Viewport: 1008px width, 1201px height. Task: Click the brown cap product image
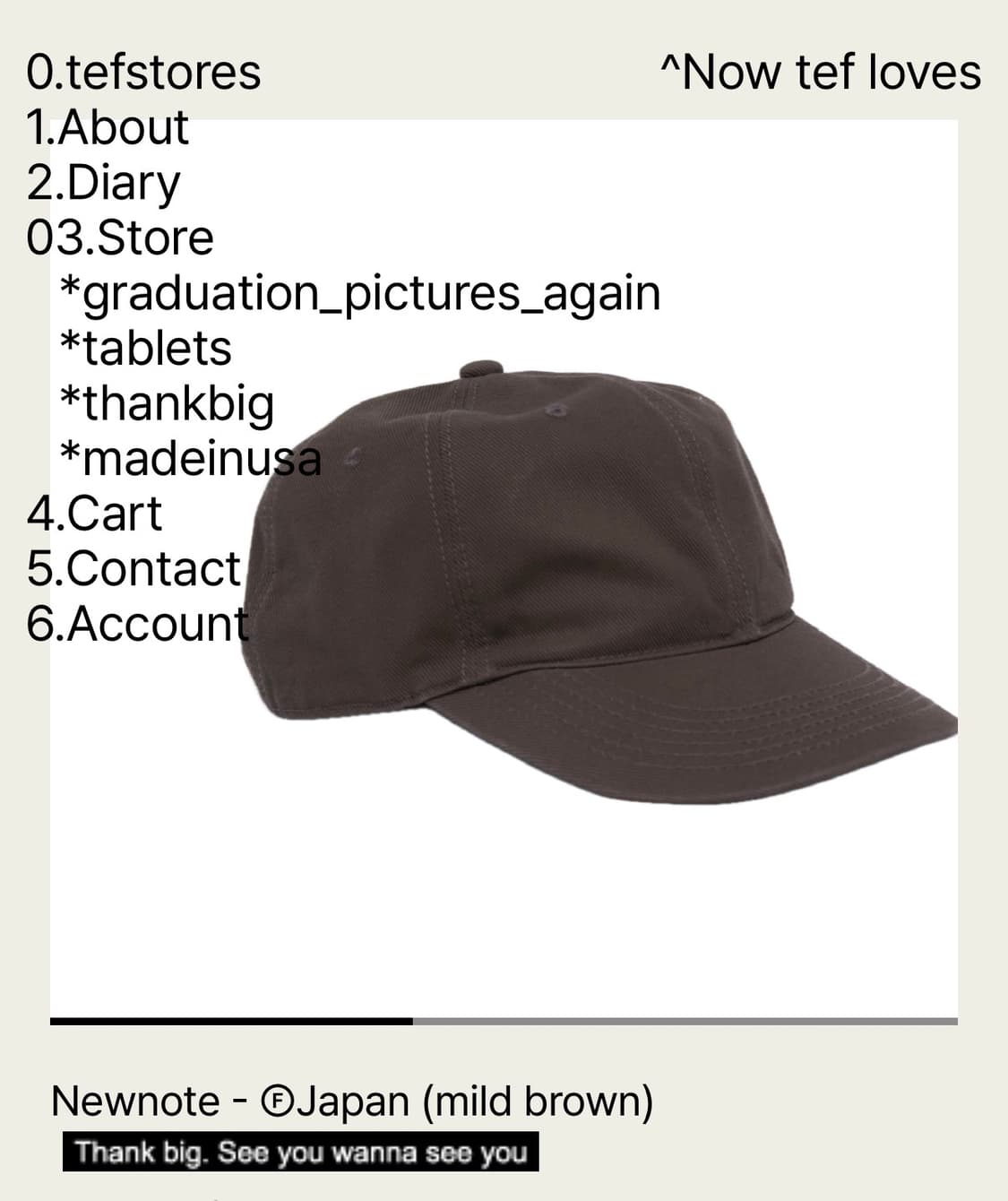tap(582, 583)
